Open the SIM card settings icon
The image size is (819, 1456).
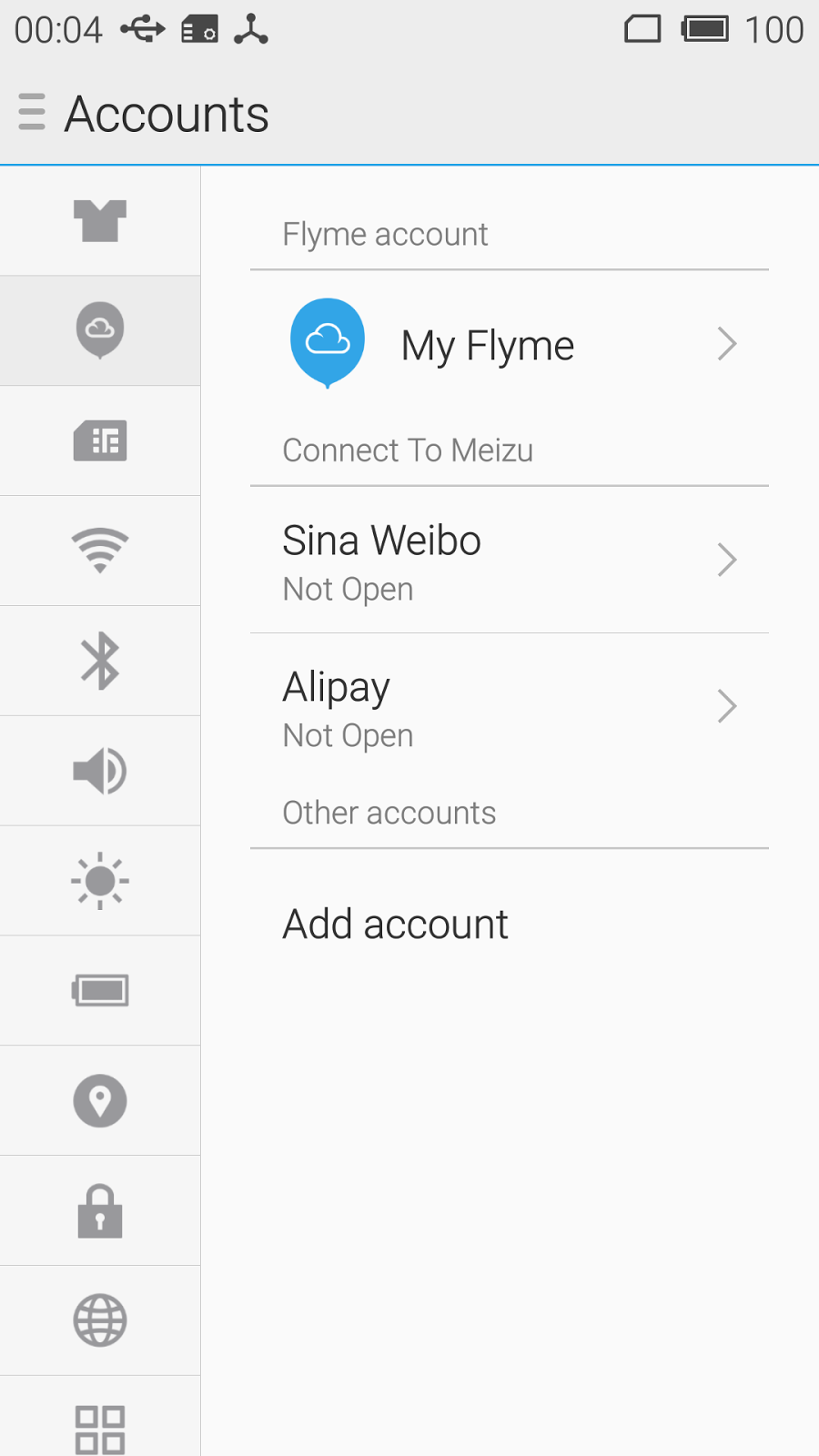tap(100, 441)
